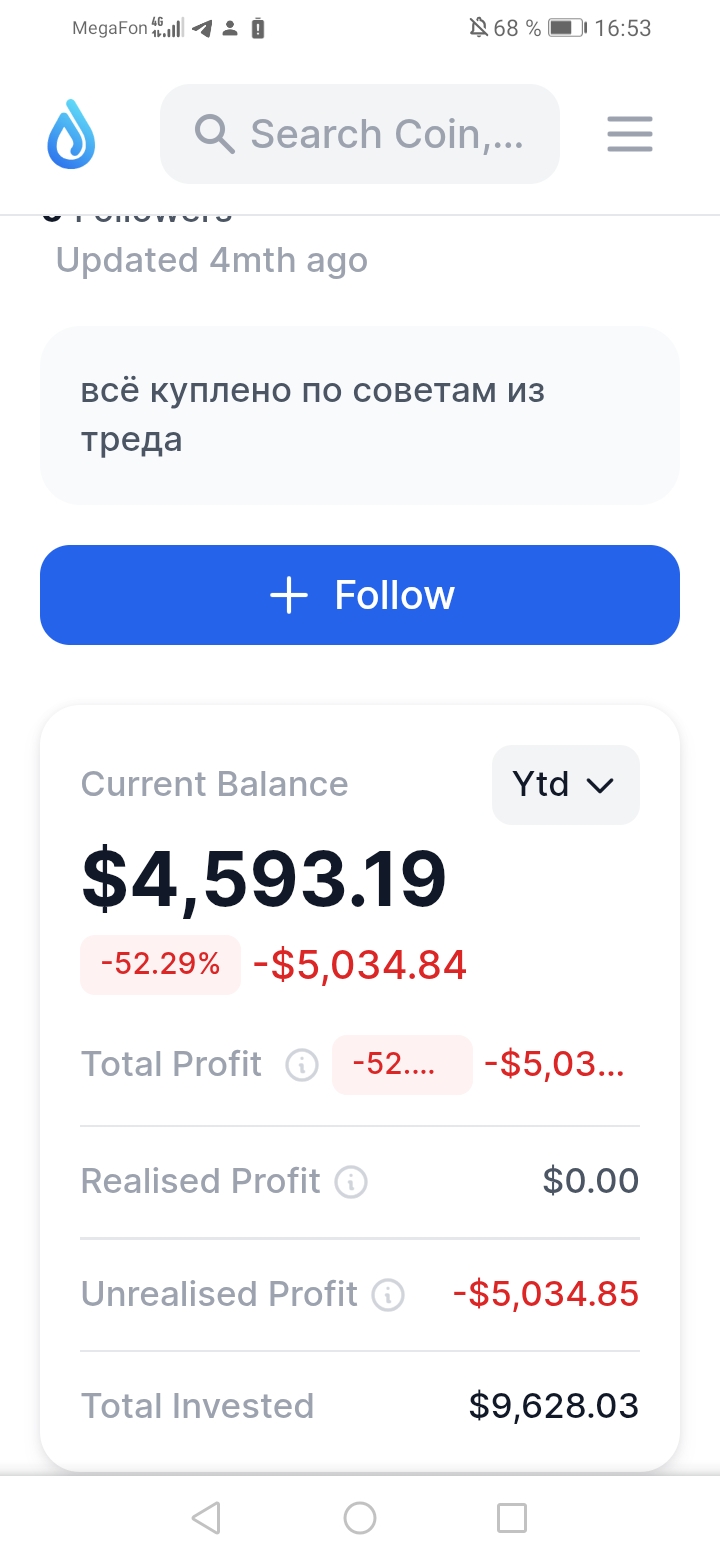The height and width of the screenshot is (1560, 720).
Task: Go to the home page via droplet logo
Action: pyautogui.click(x=71, y=134)
